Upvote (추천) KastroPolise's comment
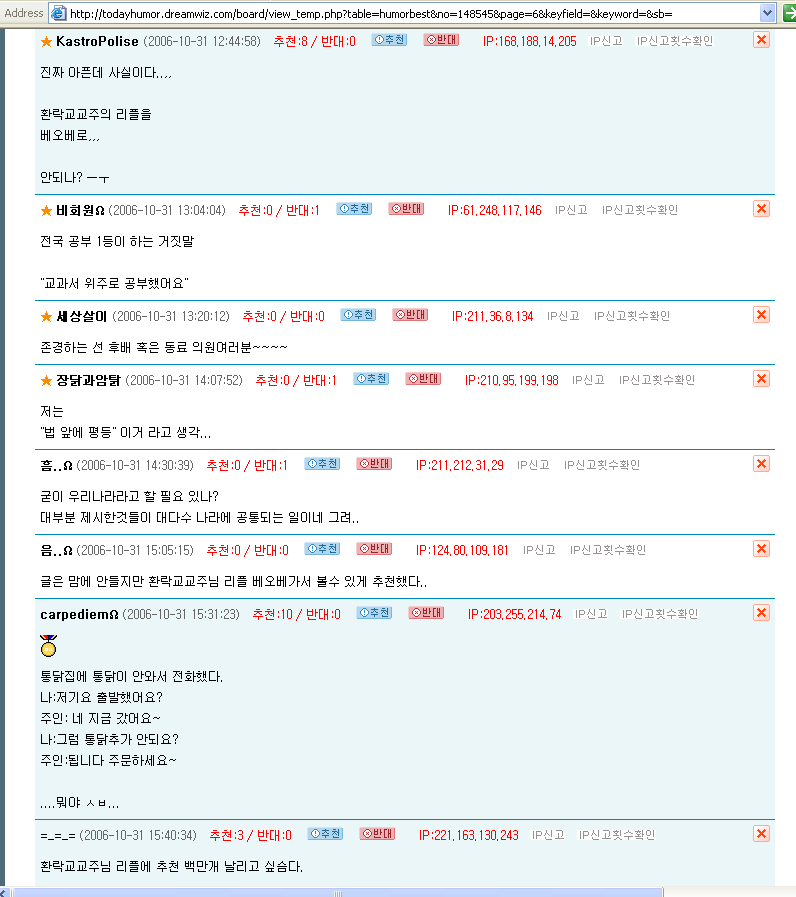Image resolution: width=796 pixels, height=897 pixels. [389, 40]
